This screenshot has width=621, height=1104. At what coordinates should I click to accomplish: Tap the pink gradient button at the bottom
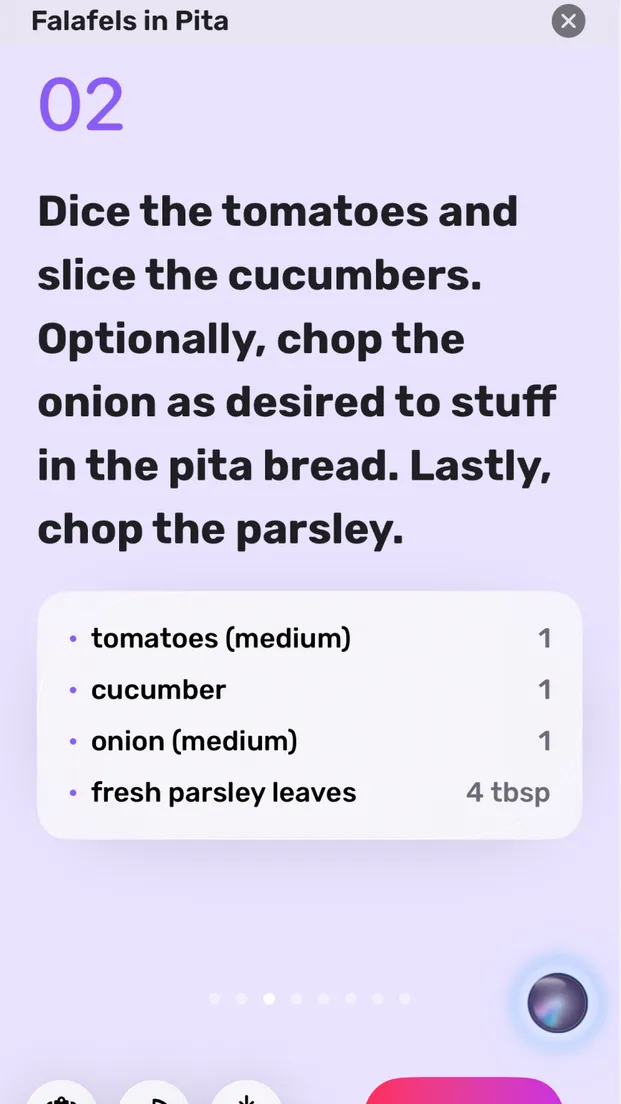coord(464,1092)
